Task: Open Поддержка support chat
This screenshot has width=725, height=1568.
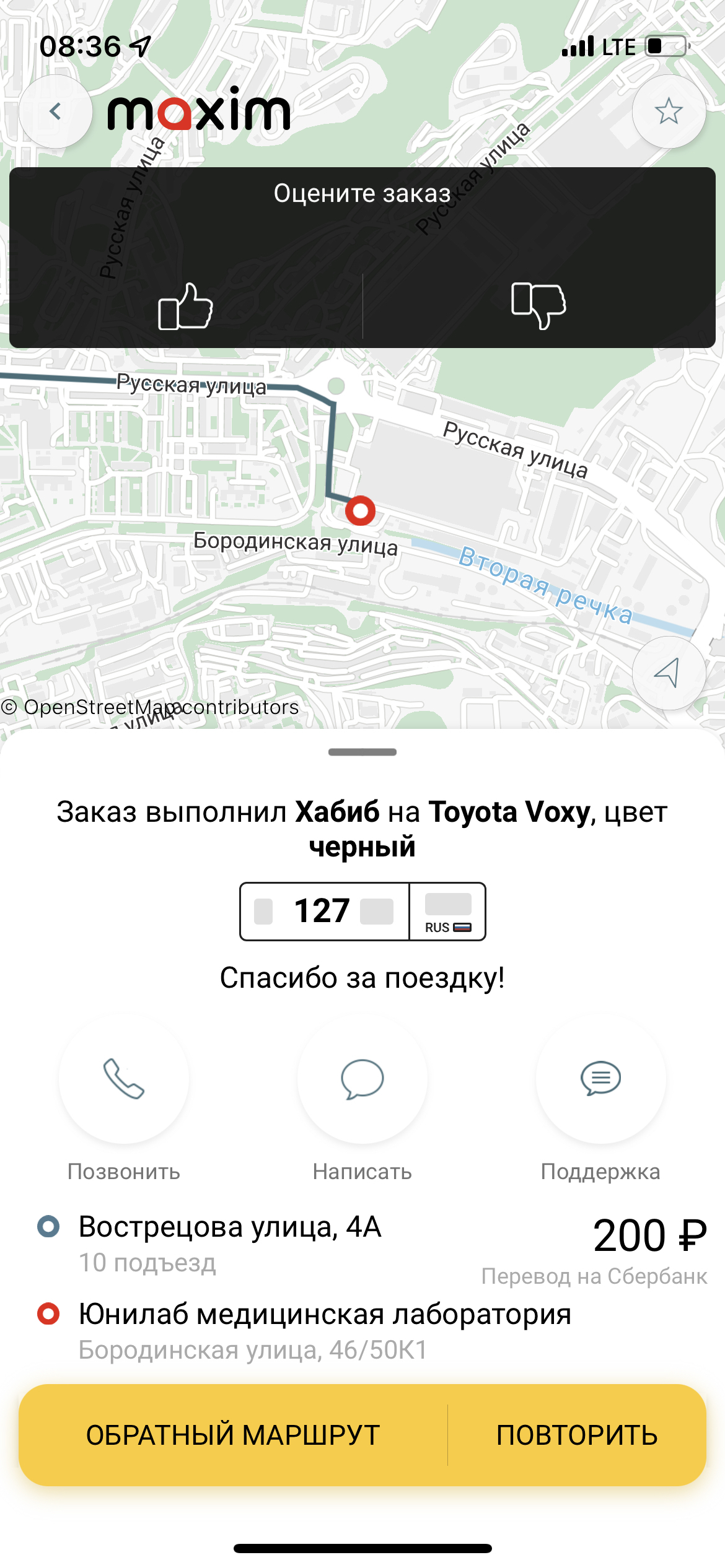Action: coord(600,1078)
